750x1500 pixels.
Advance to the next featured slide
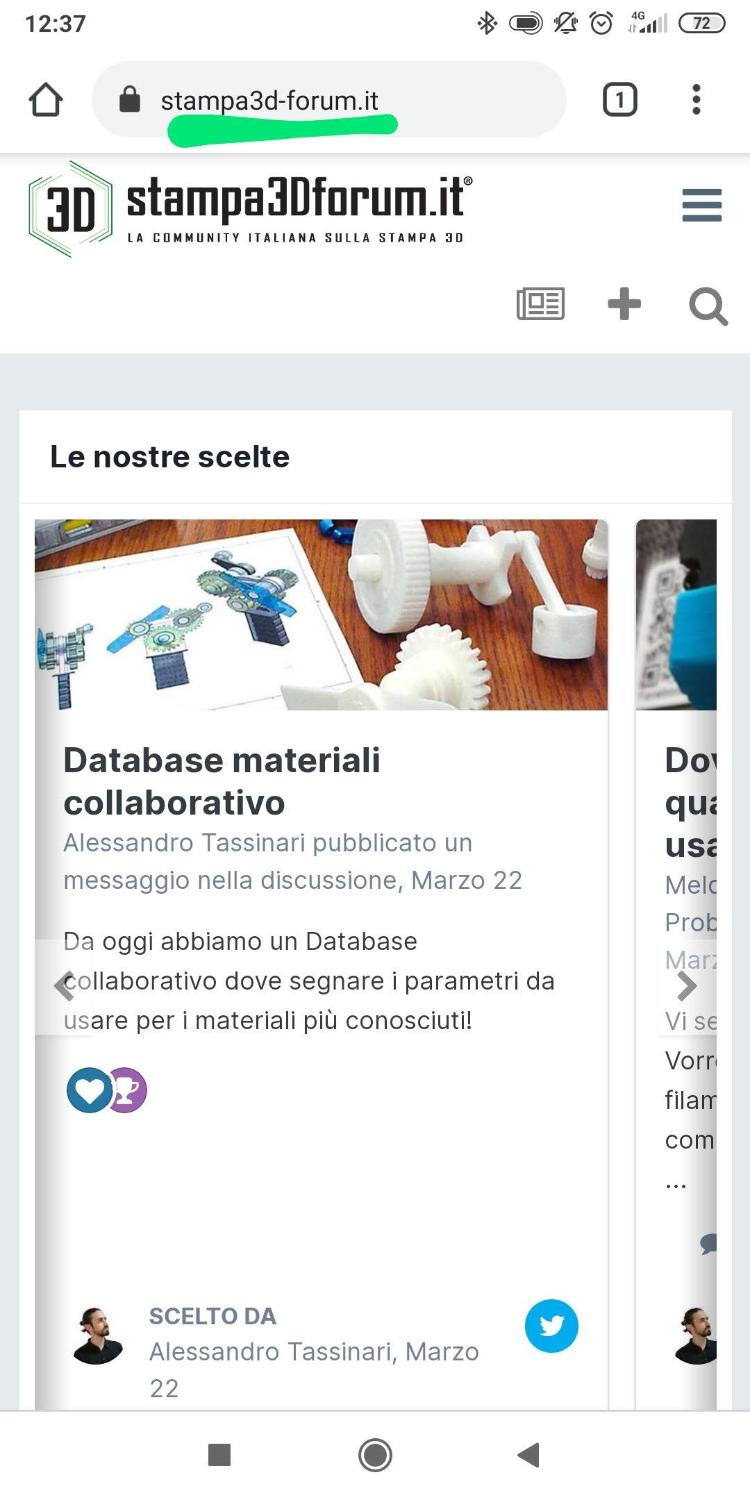(687, 986)
